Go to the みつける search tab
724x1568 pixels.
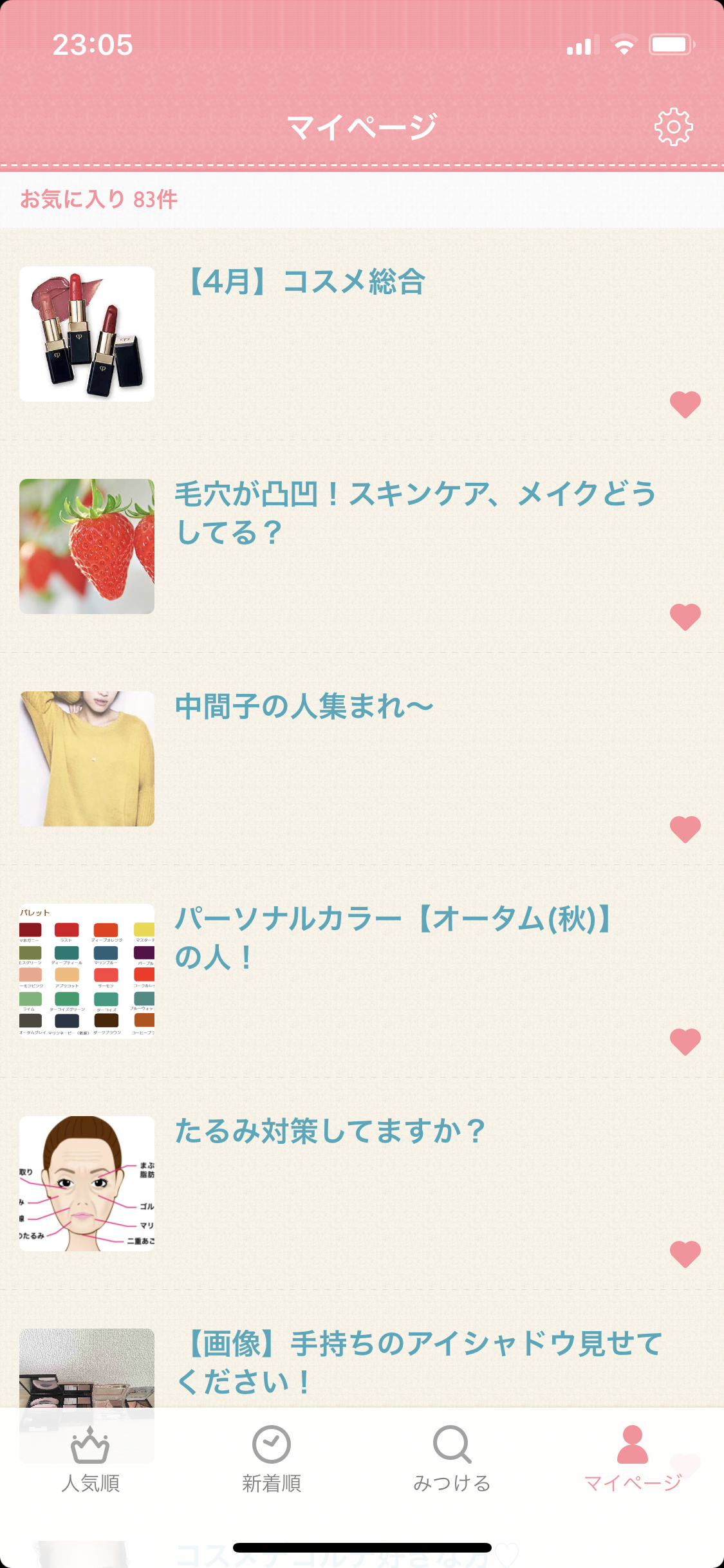pyautogui.click(x=452, y=1459)
